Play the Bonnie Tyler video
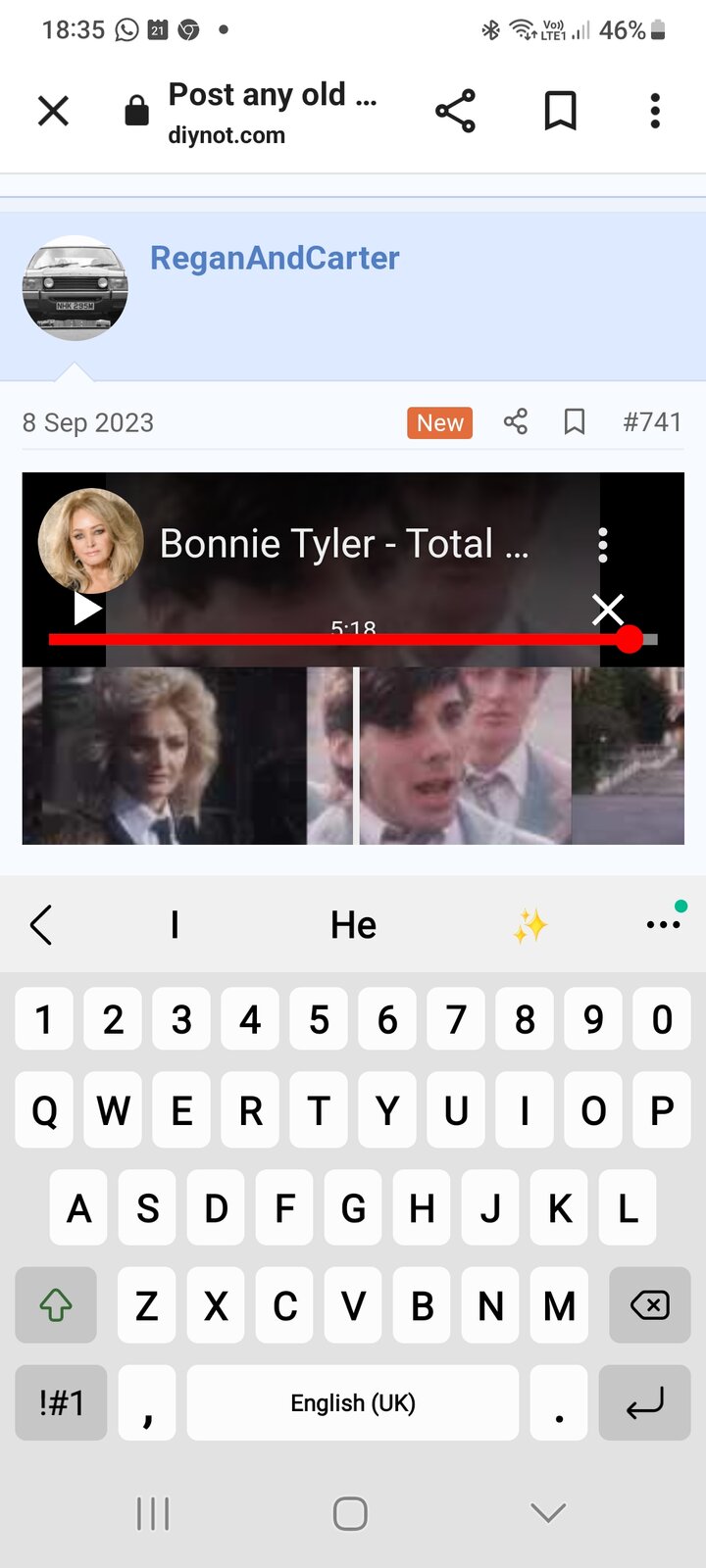The height and width of the screenshot is (1568, 706). click(x=87, y=610)
